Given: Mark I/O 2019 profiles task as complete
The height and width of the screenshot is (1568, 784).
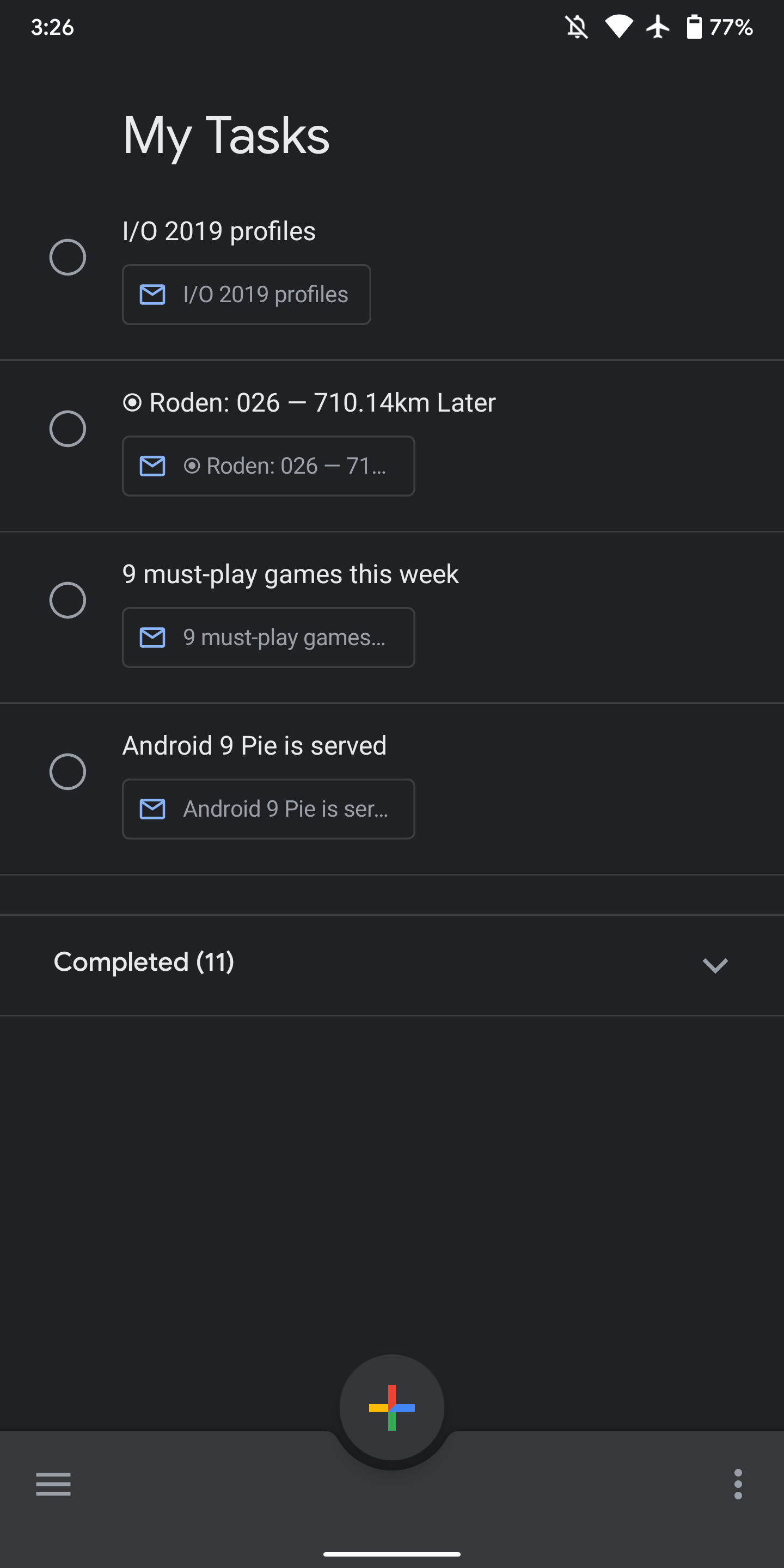Looking at the screenshot, I should point(68,257).
